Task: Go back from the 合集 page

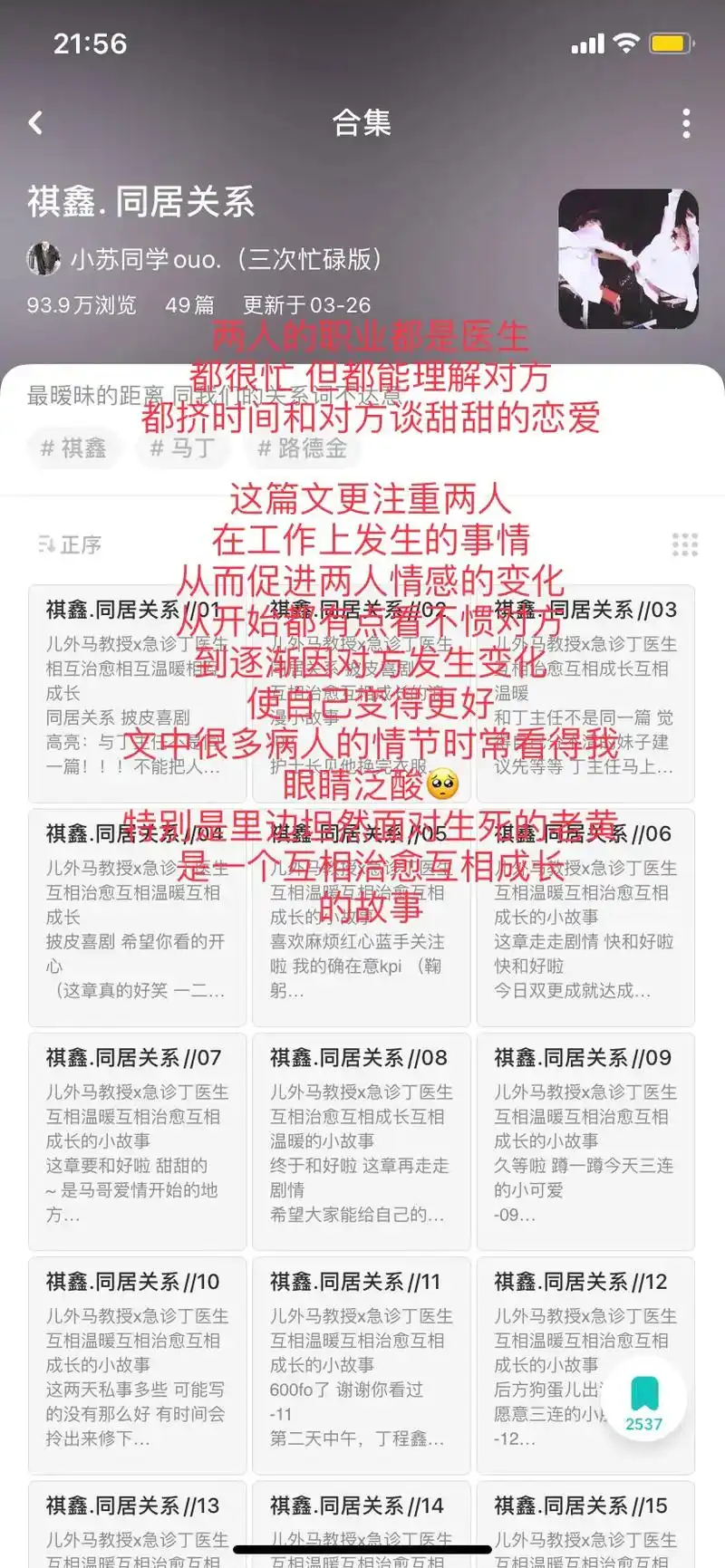Action: 36,122
